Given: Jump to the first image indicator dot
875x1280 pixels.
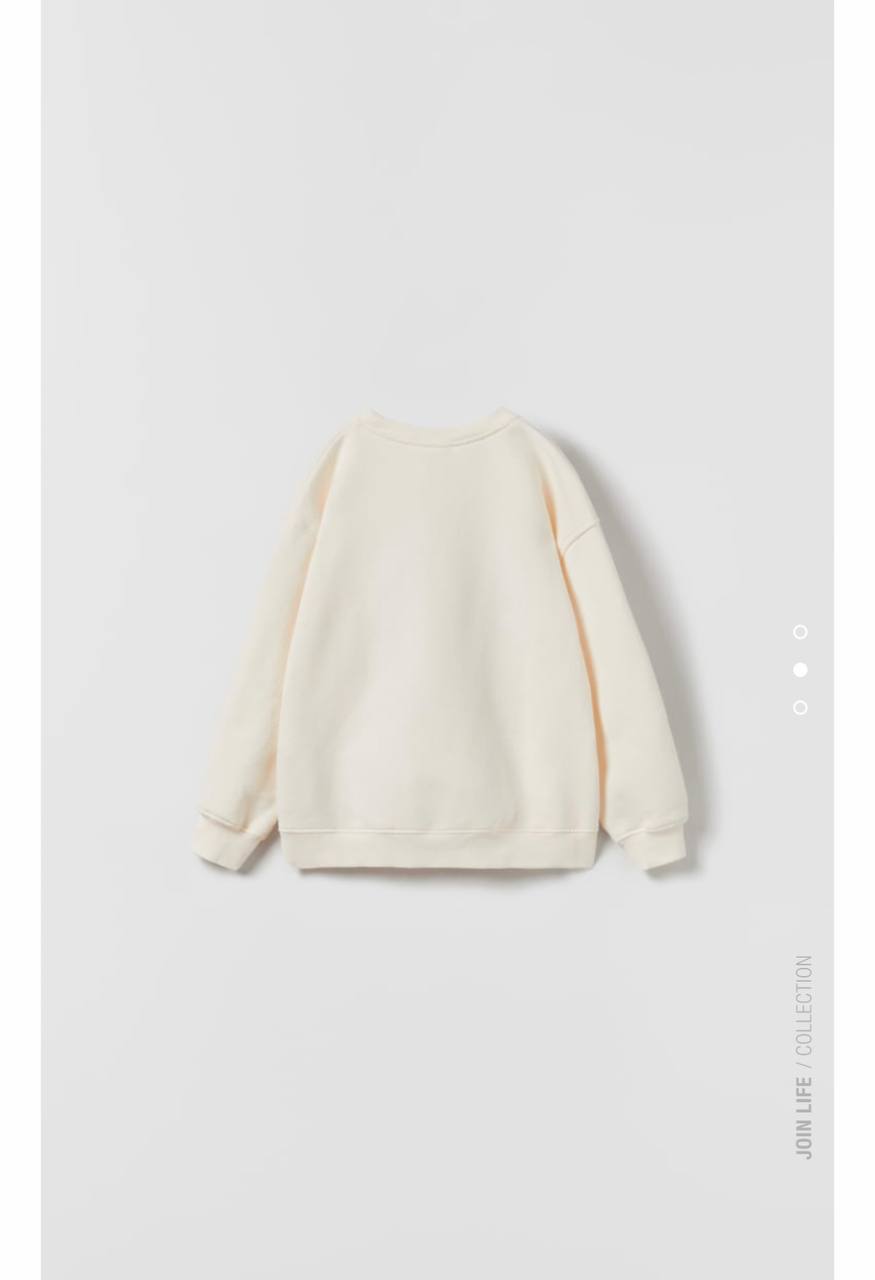Looking at the screenshot, I should [800, 632].
